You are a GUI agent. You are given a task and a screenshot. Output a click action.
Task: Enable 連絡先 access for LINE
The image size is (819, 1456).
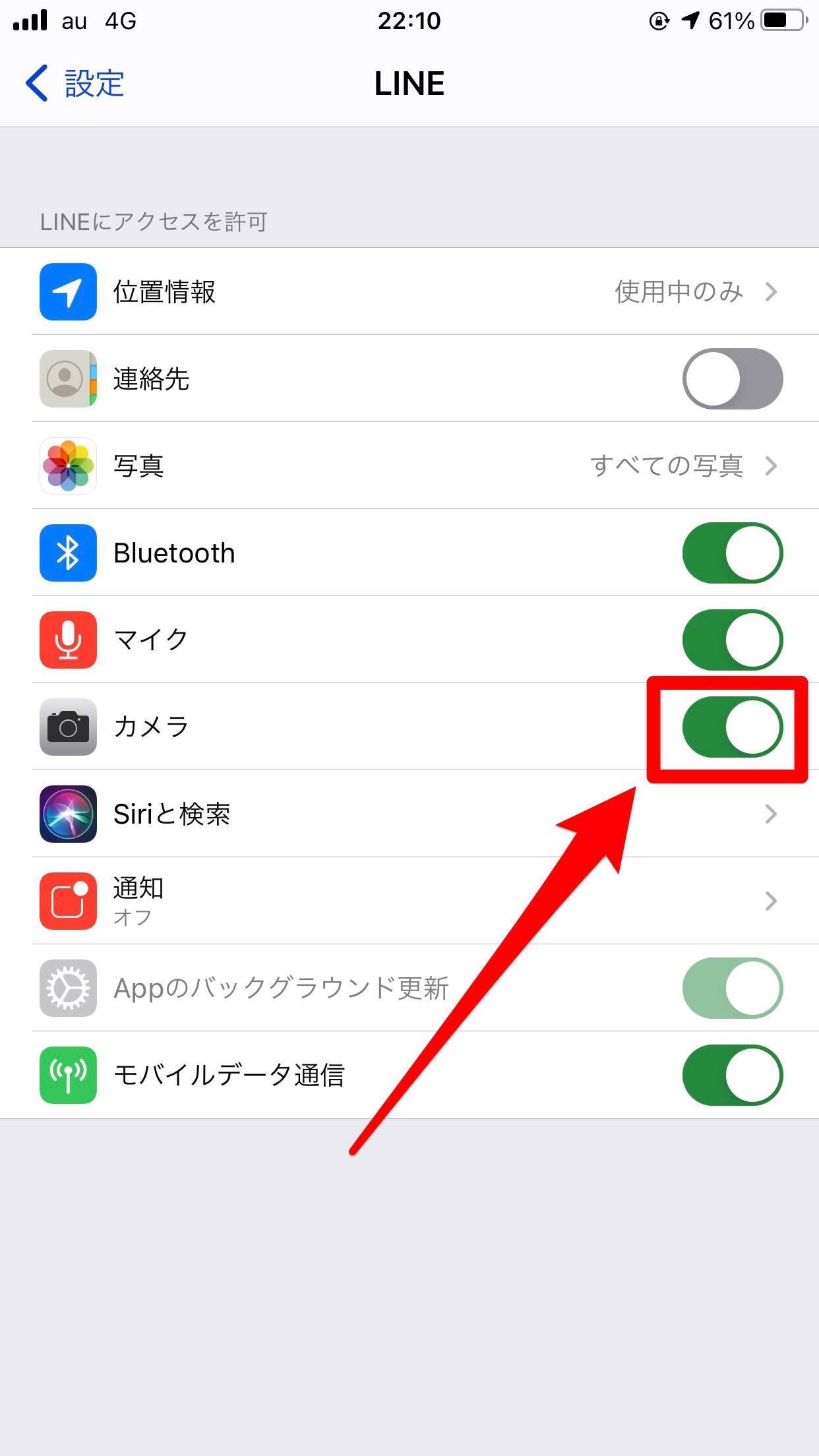click(x=732, y=379)
